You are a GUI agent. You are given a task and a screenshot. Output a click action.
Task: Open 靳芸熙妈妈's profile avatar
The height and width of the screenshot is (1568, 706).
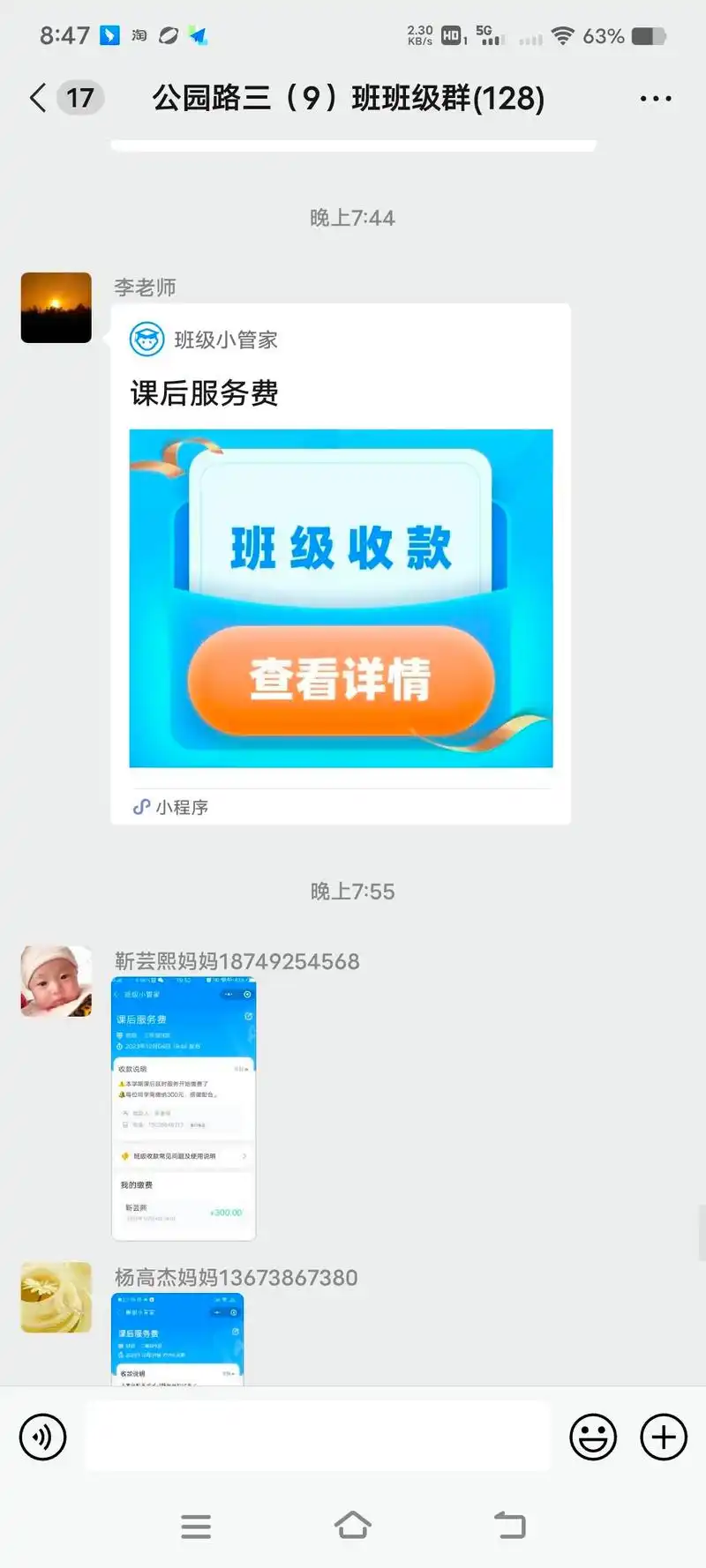click(x=56, y=982)
